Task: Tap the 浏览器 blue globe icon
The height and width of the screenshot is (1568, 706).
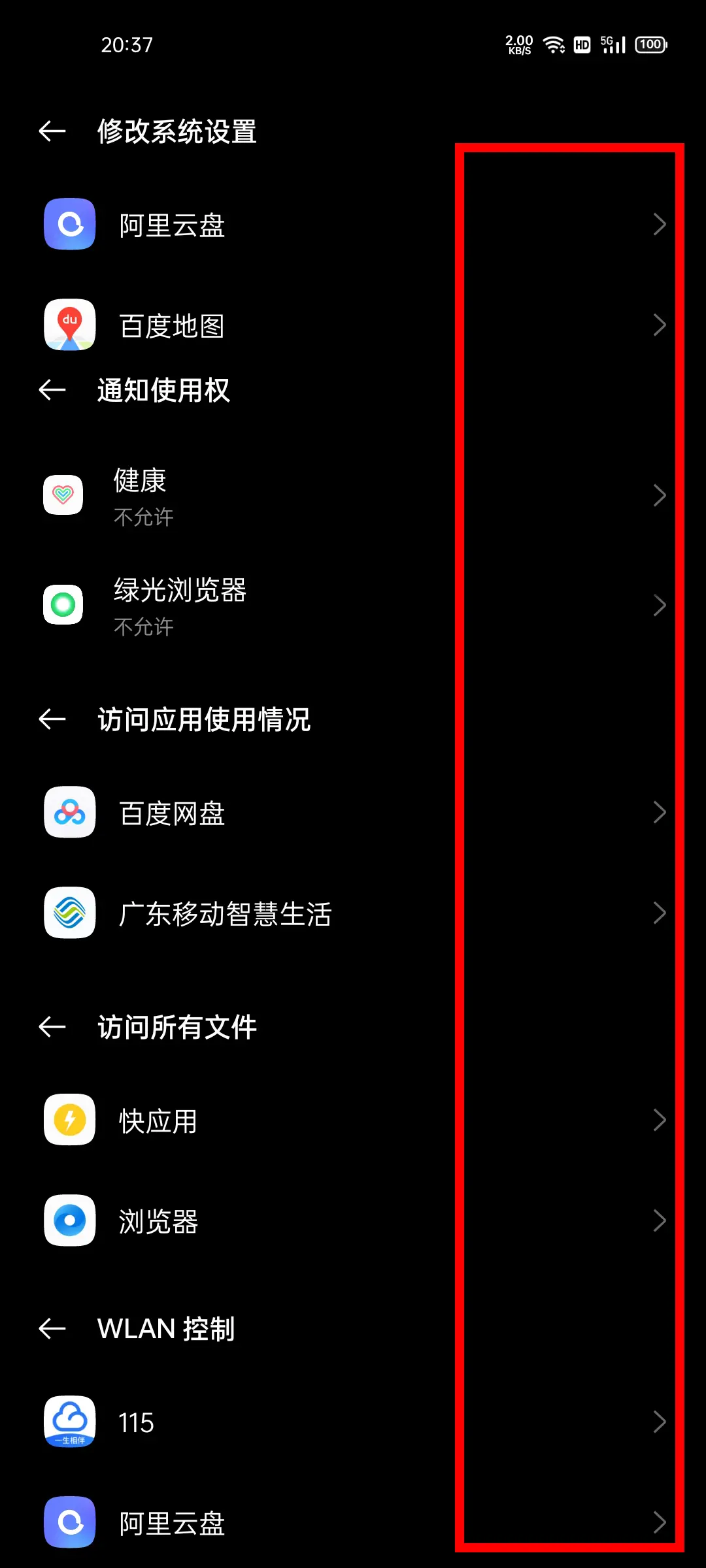Action: coord(69,1220)
